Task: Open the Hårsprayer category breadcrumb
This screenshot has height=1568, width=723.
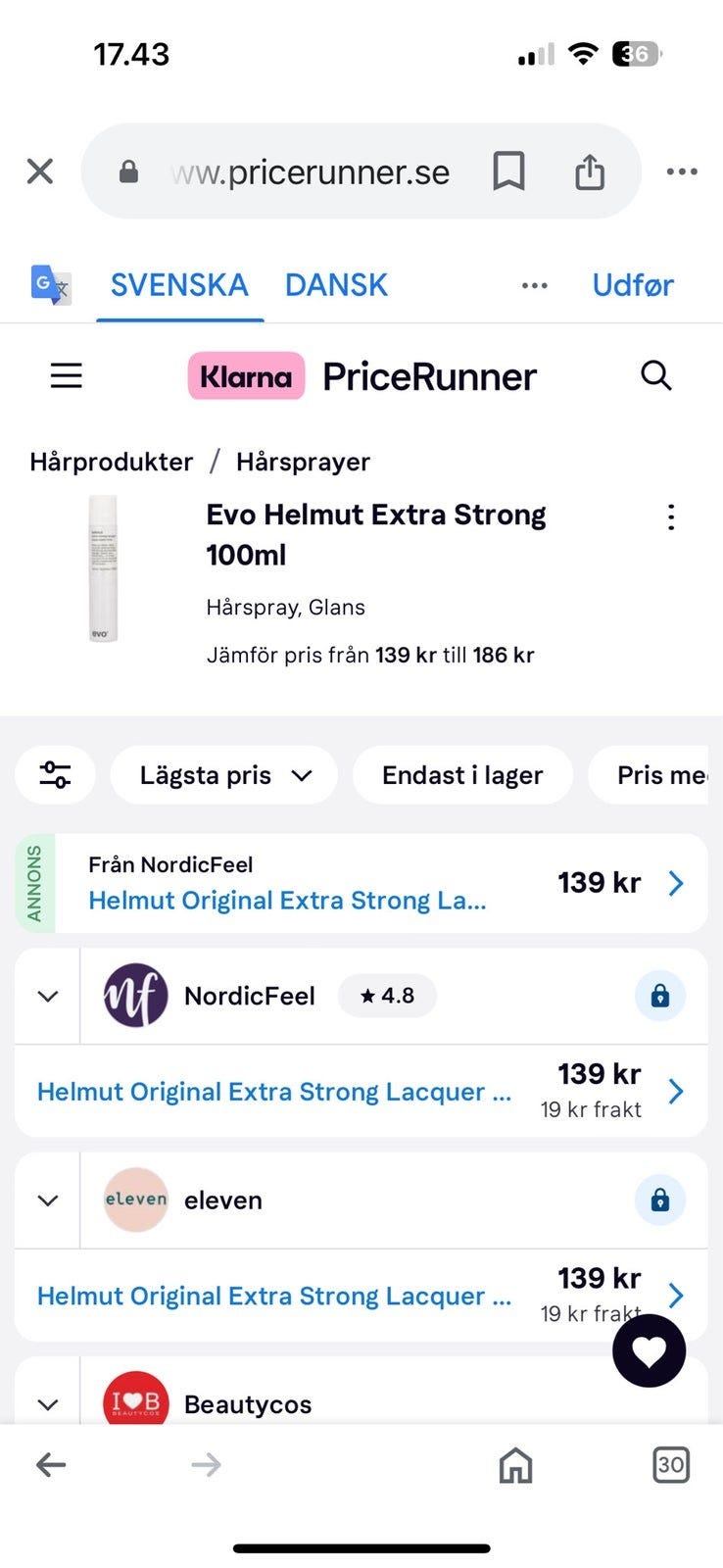Action: pos(303,462)
